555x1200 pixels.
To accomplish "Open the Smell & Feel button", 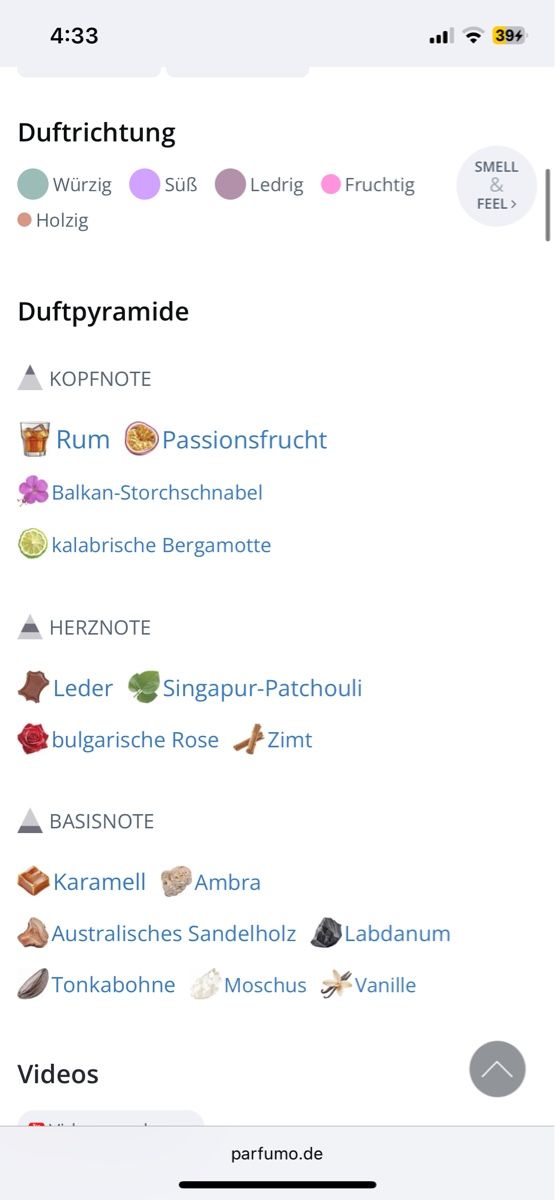I will point(497,186).
